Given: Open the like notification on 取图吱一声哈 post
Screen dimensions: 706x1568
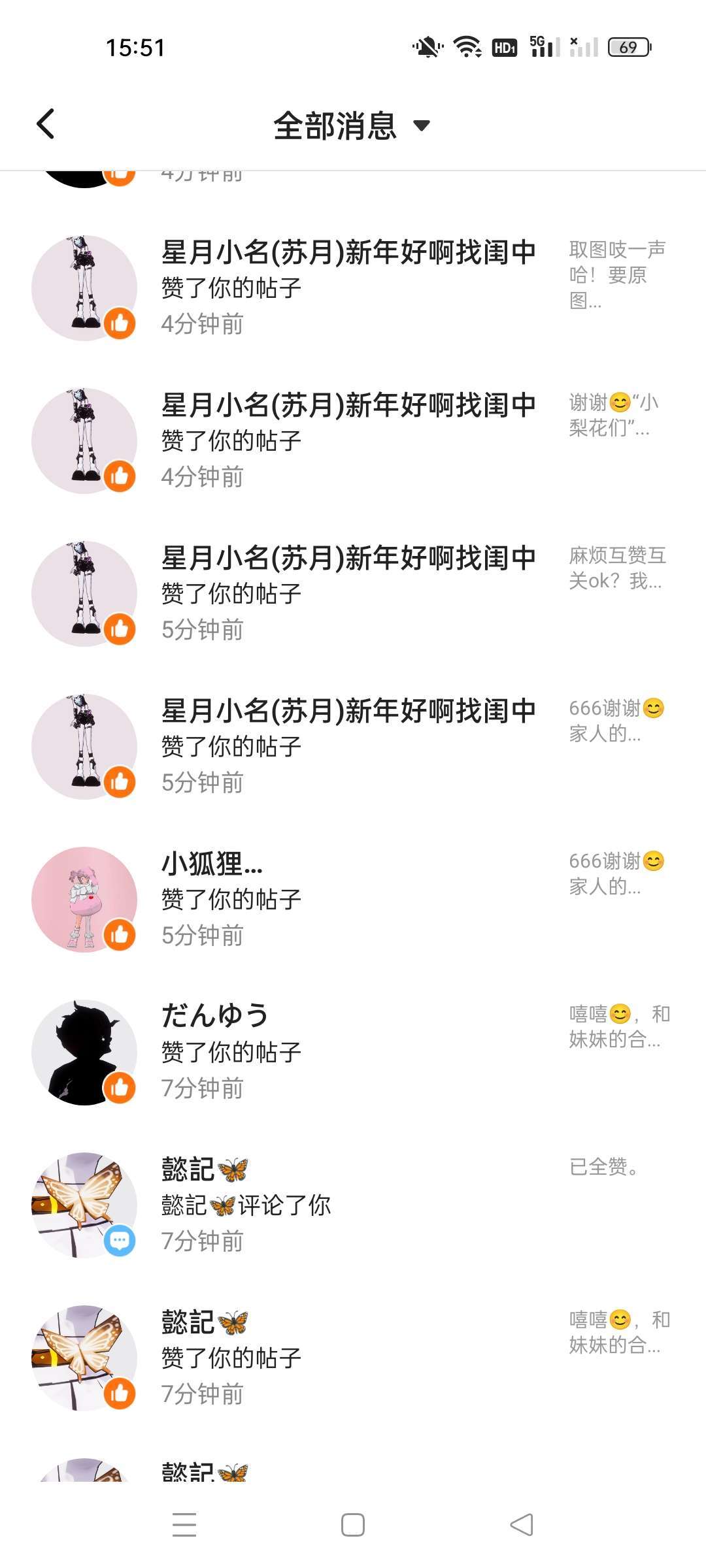Looking at the screenshot, I should click(349, 287).
